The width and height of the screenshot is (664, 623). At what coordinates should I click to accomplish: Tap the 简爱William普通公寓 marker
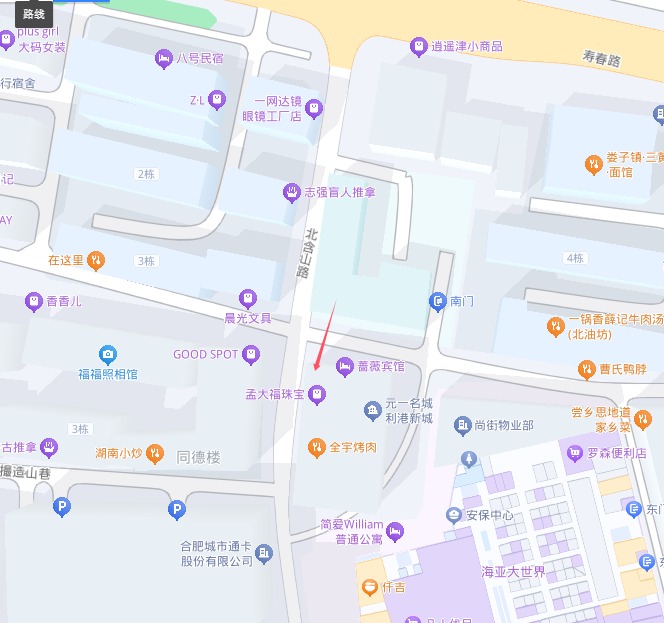(395, 530)
